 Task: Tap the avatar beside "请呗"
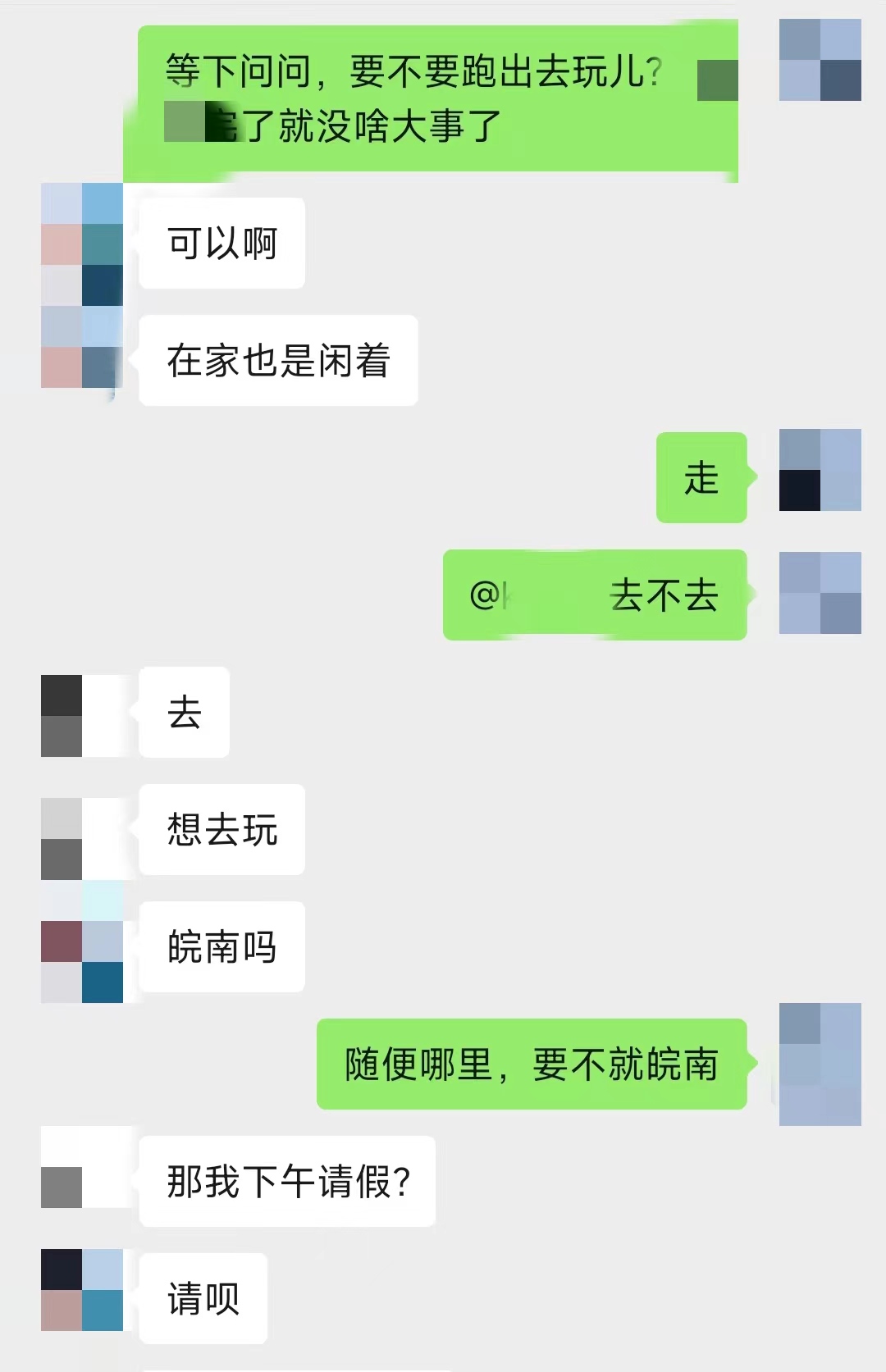point(82,1290)
